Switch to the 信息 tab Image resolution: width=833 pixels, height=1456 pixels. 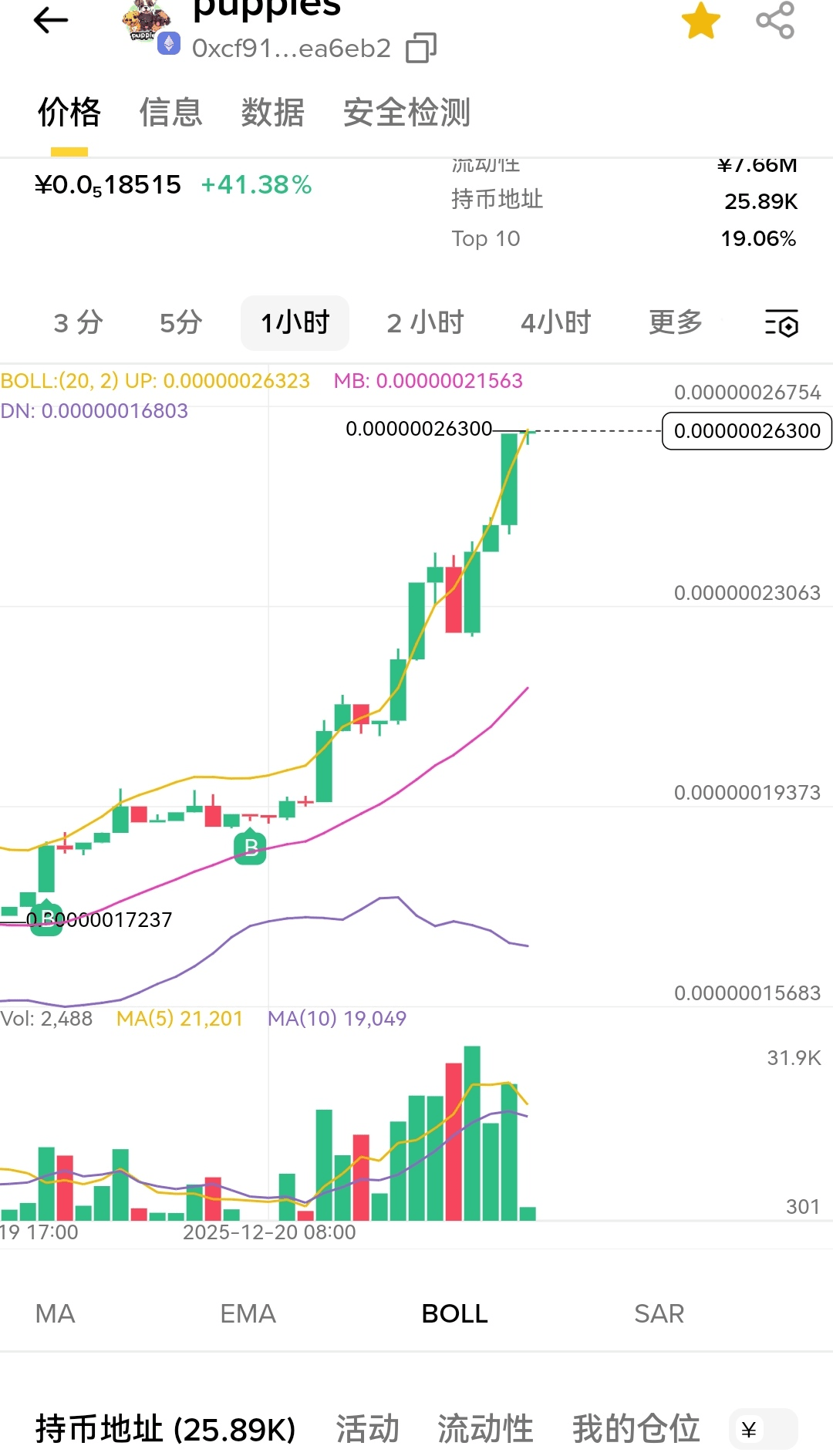tap(170, 113)
